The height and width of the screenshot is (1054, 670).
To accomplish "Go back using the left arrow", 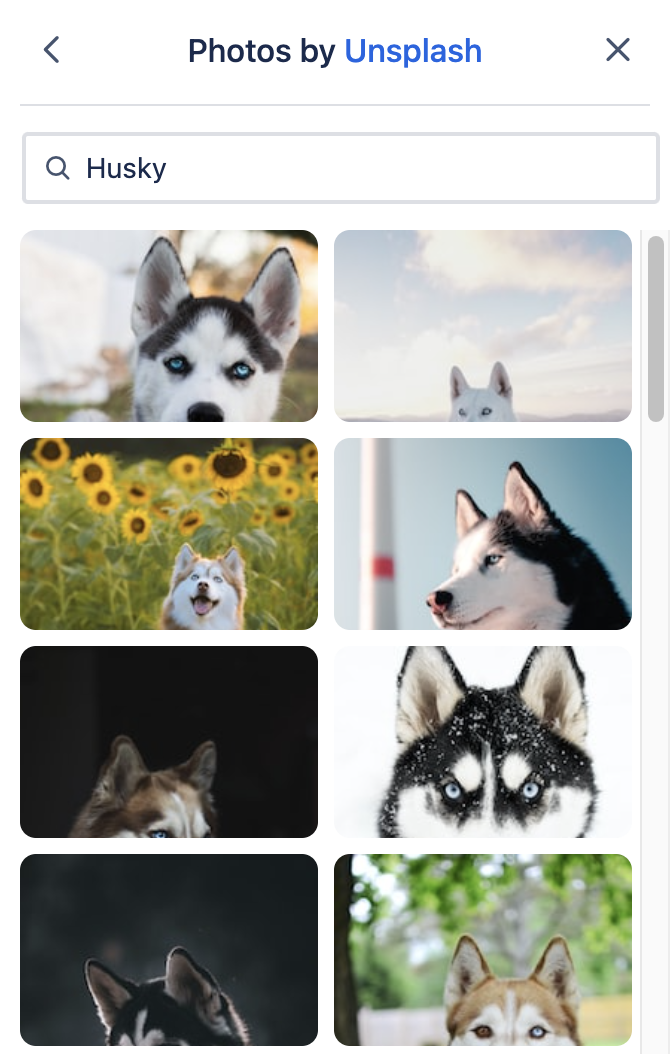I will pyautogui.click(x=52, y=50).
